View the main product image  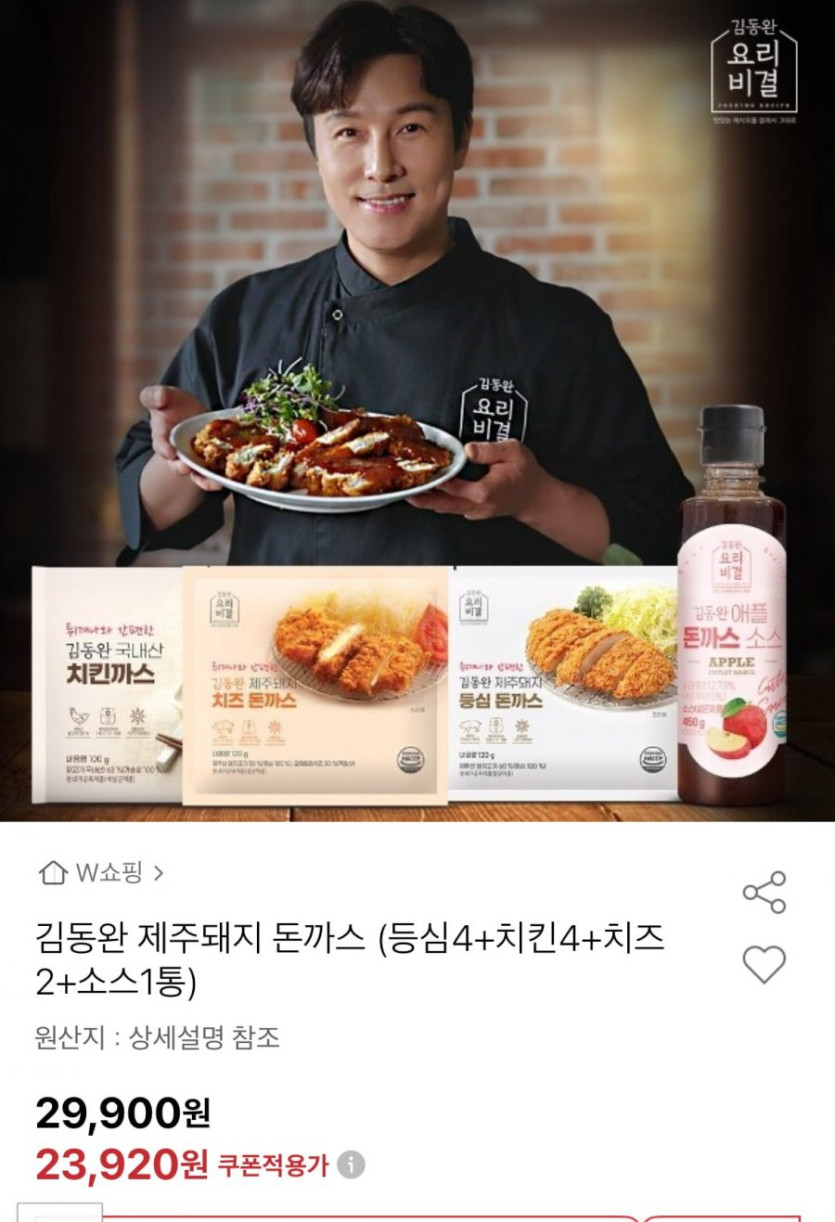point(417,410)
